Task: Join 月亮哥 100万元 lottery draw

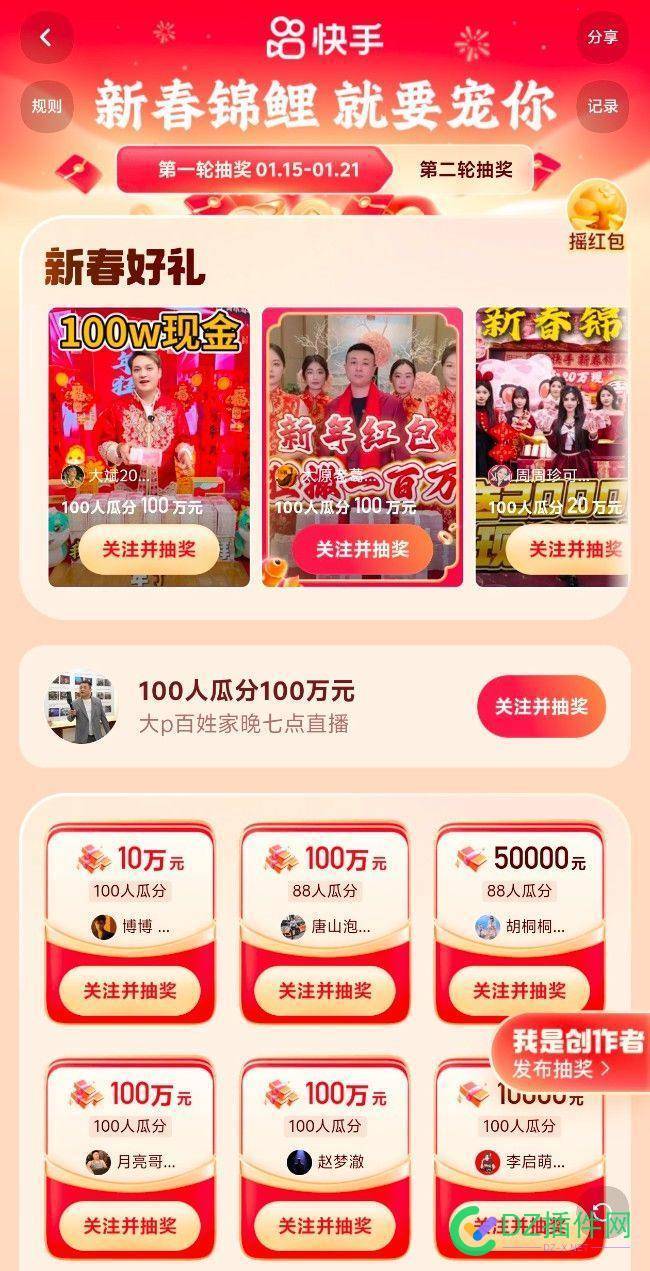Action: pos(130,1225)
